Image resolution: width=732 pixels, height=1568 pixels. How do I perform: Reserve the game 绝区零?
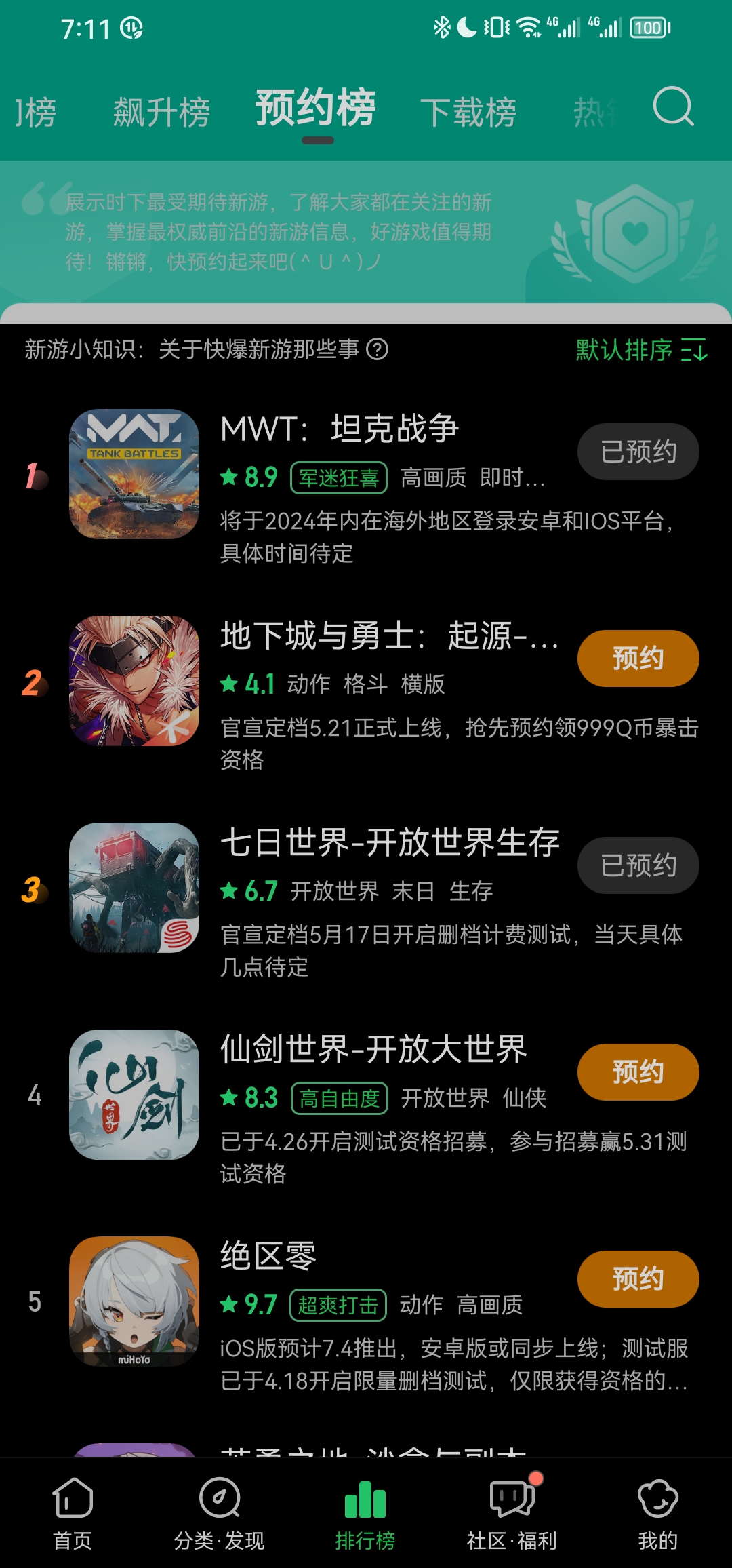[638, 1279]
